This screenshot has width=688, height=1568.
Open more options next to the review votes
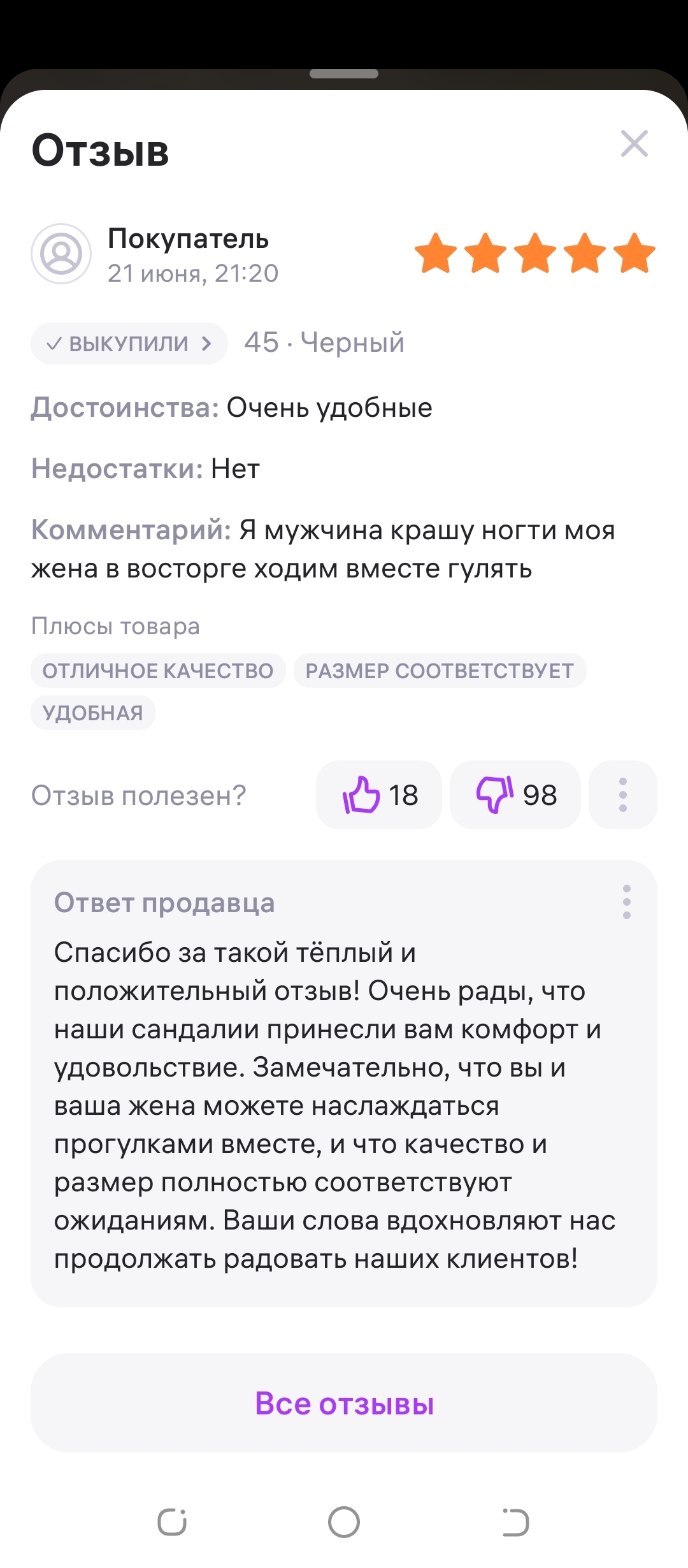[623, 795]
